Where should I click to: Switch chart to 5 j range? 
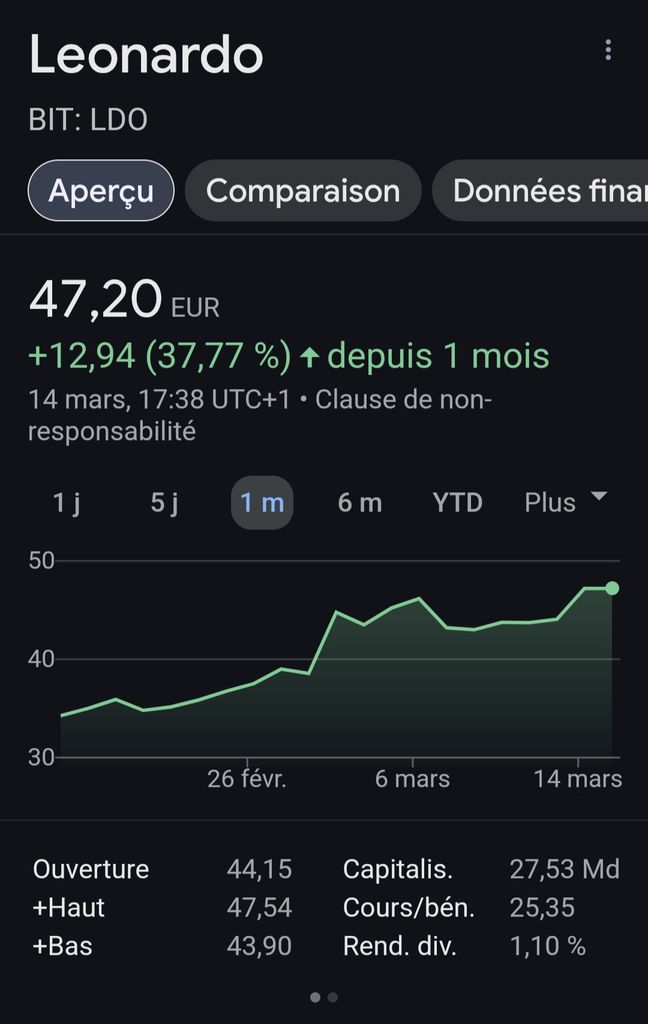tap(164, 502)
